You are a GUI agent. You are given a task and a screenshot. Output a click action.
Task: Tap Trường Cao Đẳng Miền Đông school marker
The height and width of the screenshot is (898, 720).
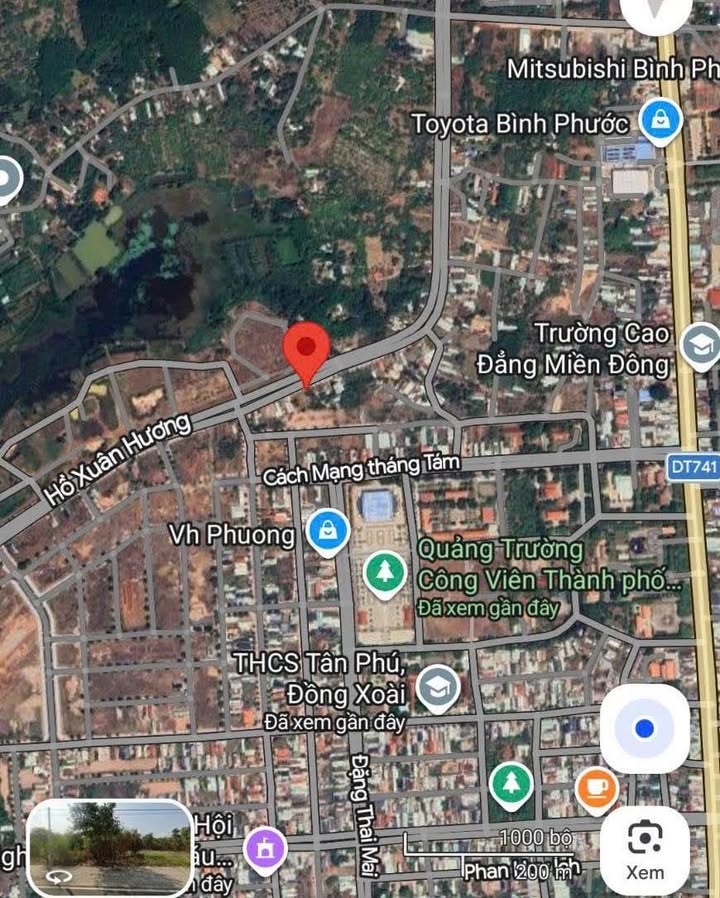coord(700,346)
